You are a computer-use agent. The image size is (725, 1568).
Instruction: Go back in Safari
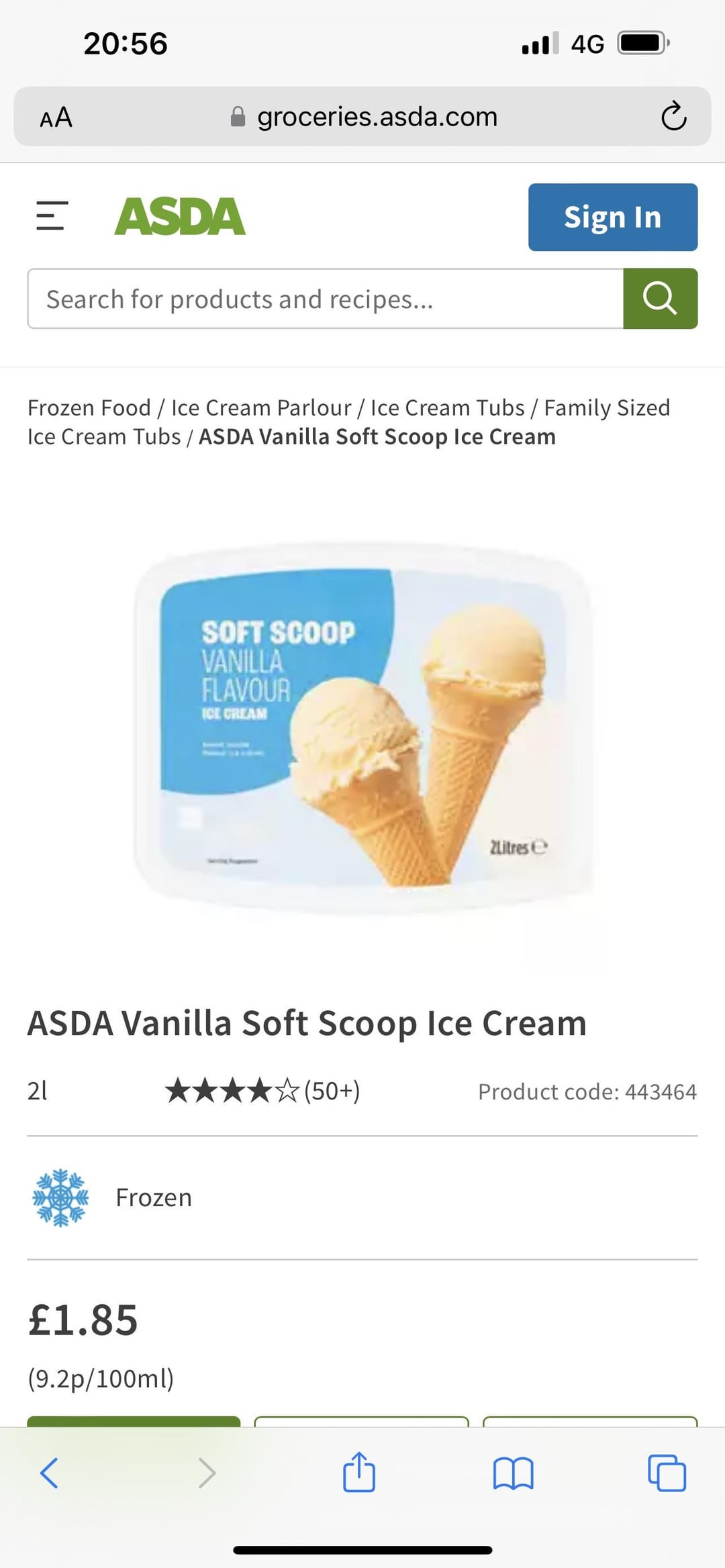point(49,1473)
